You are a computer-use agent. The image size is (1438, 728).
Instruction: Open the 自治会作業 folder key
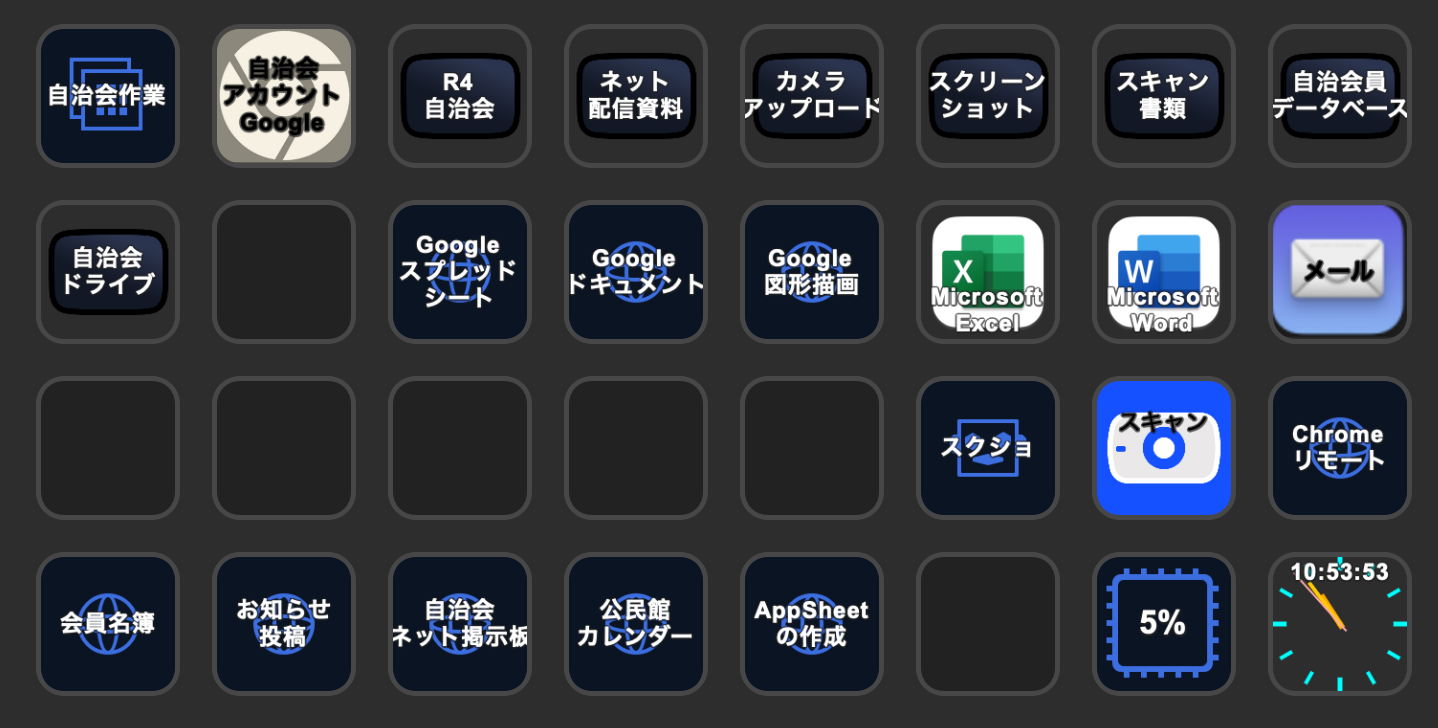pos(108,96)
